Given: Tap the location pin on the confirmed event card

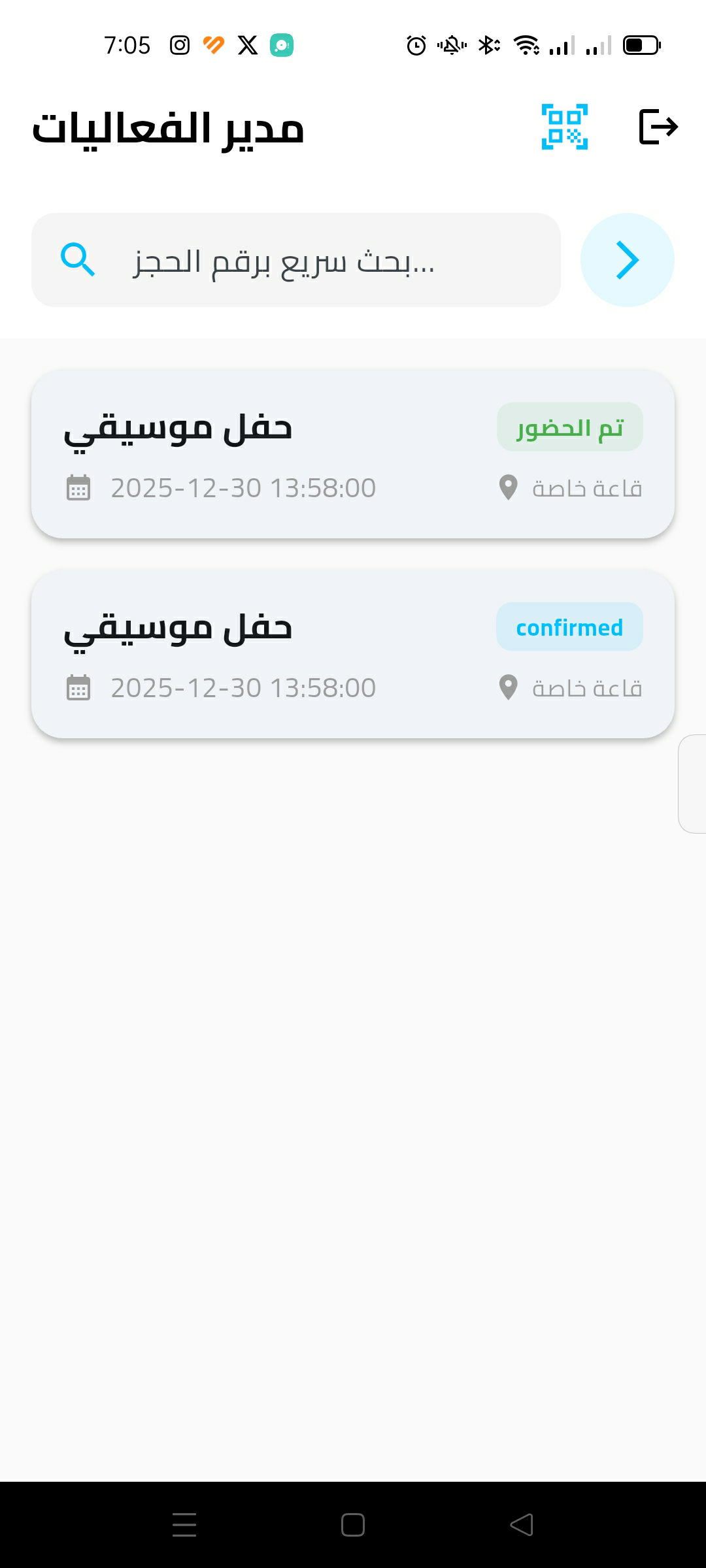Looking at the screenshot, I should (x=507, y=687).
